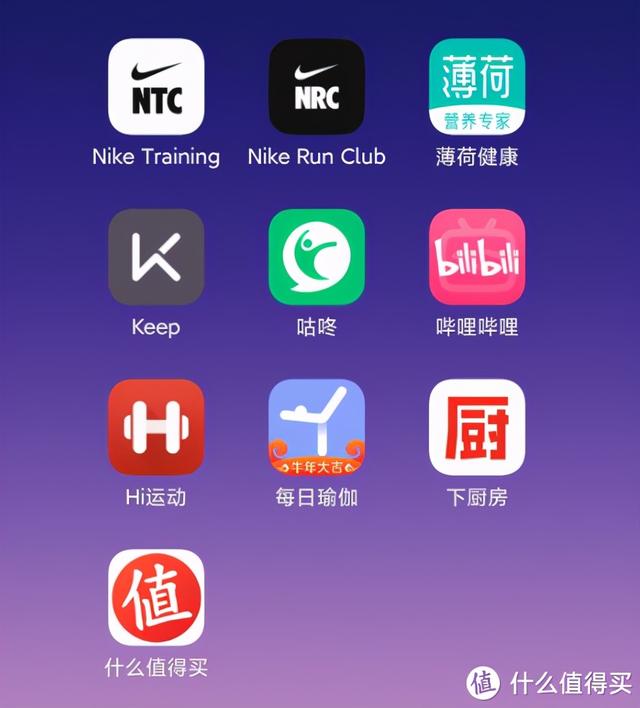Open the 薄荷健康 app
Image resolution: width=640 pixels, height=708 pixels.
point(477,87)
